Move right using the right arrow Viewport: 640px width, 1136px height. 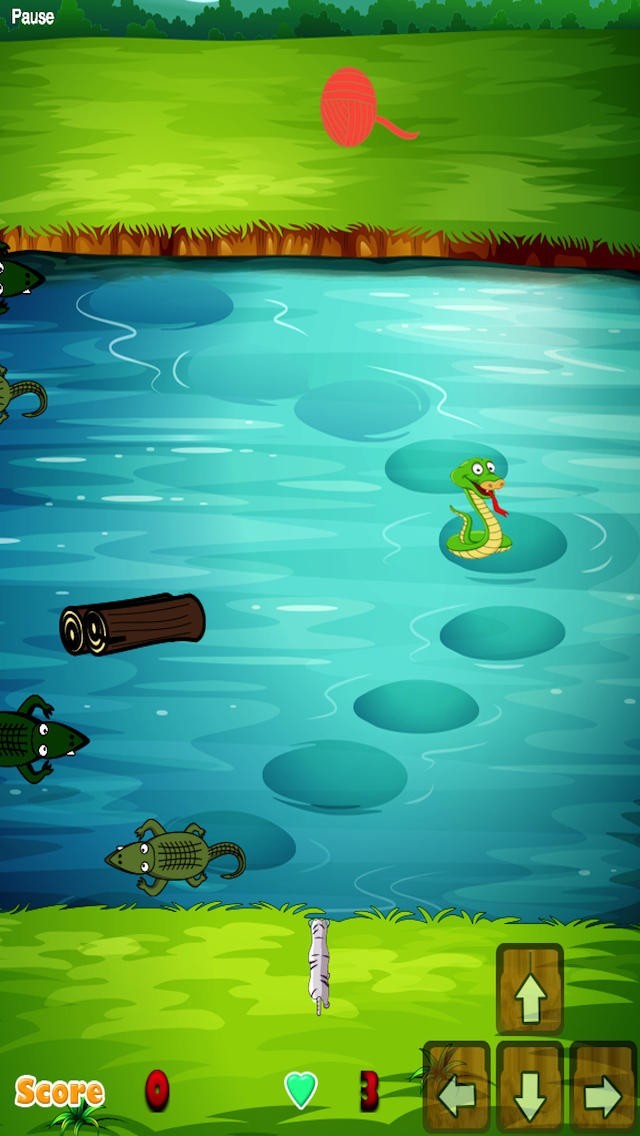(603, 1087)
